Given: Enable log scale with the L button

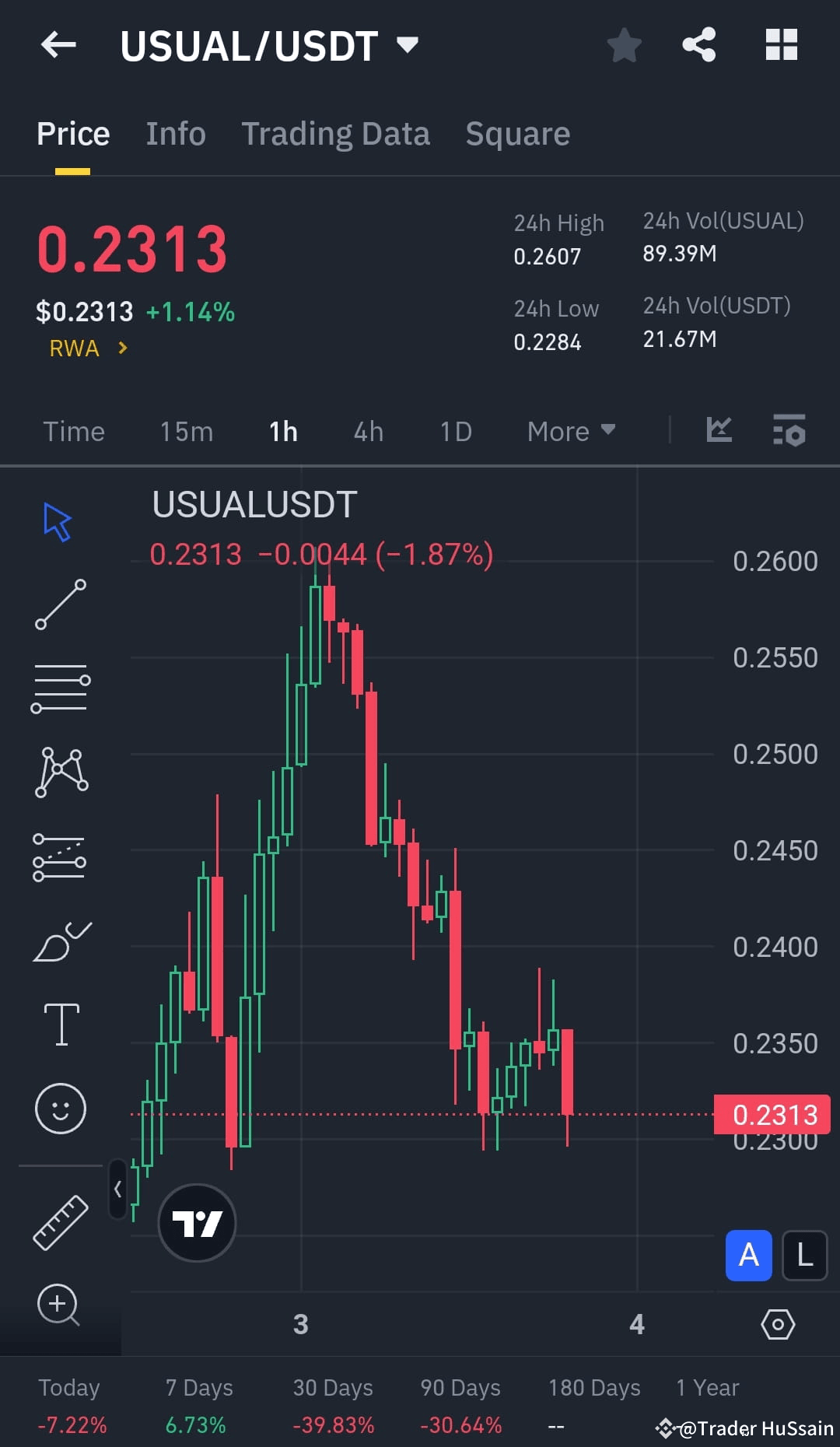Looking at the screenshot, I should [x=804, y=1255].
